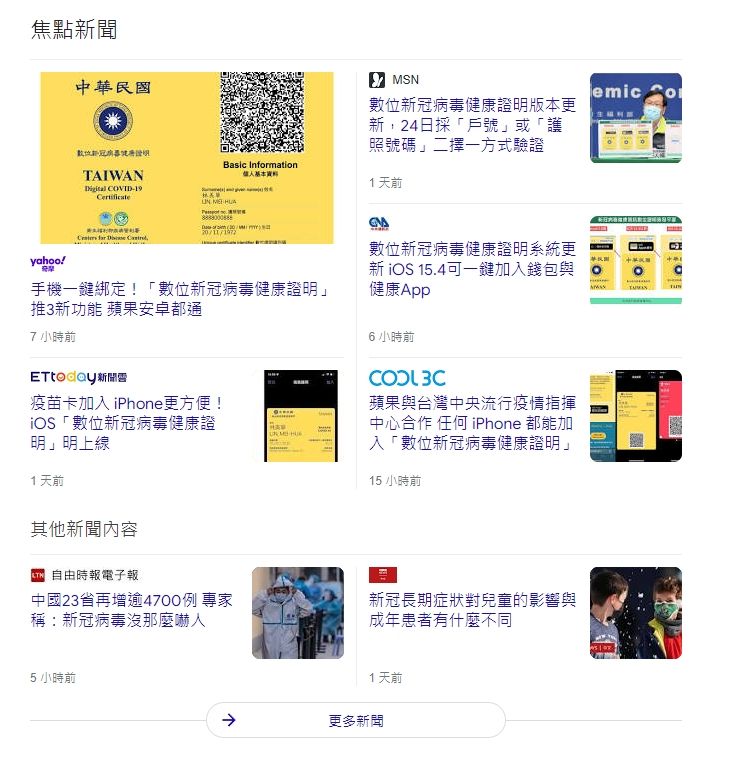Open 自由時報 article 中國23省再增逾4700例
This screenshot has width=729, height=760.
click(132, 610)
